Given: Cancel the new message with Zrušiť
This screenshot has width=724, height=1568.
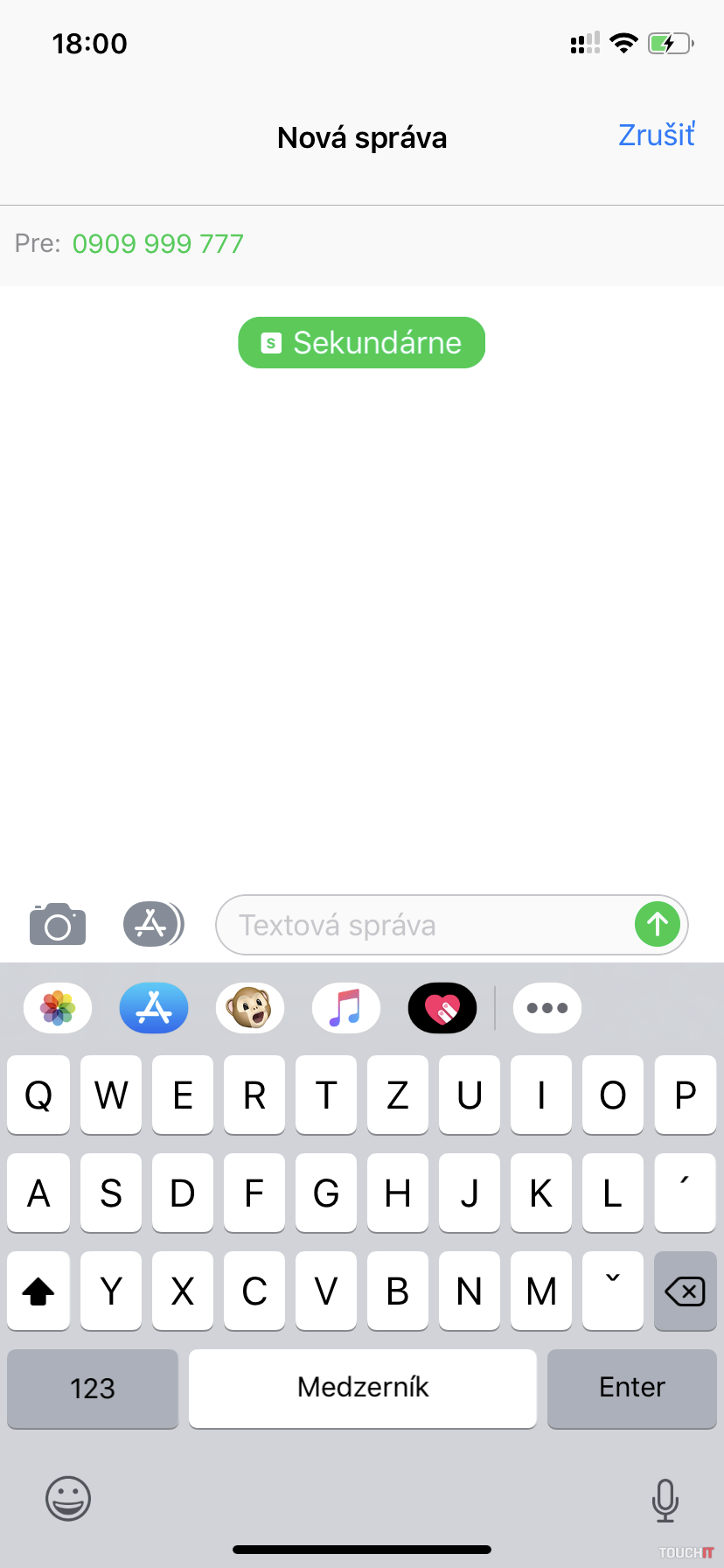Looking at the screenshot, I should 656,136.
